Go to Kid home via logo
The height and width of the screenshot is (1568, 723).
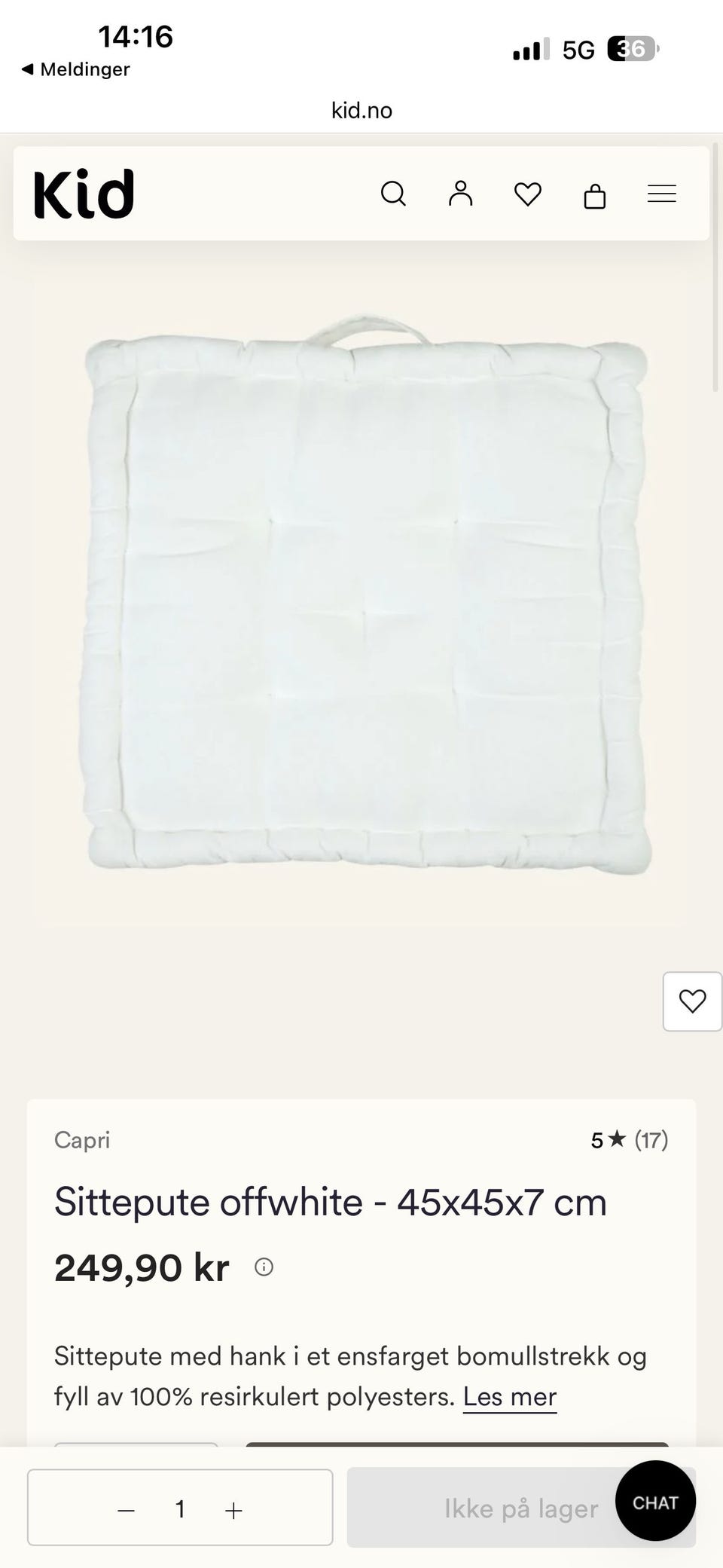[84, 194]
